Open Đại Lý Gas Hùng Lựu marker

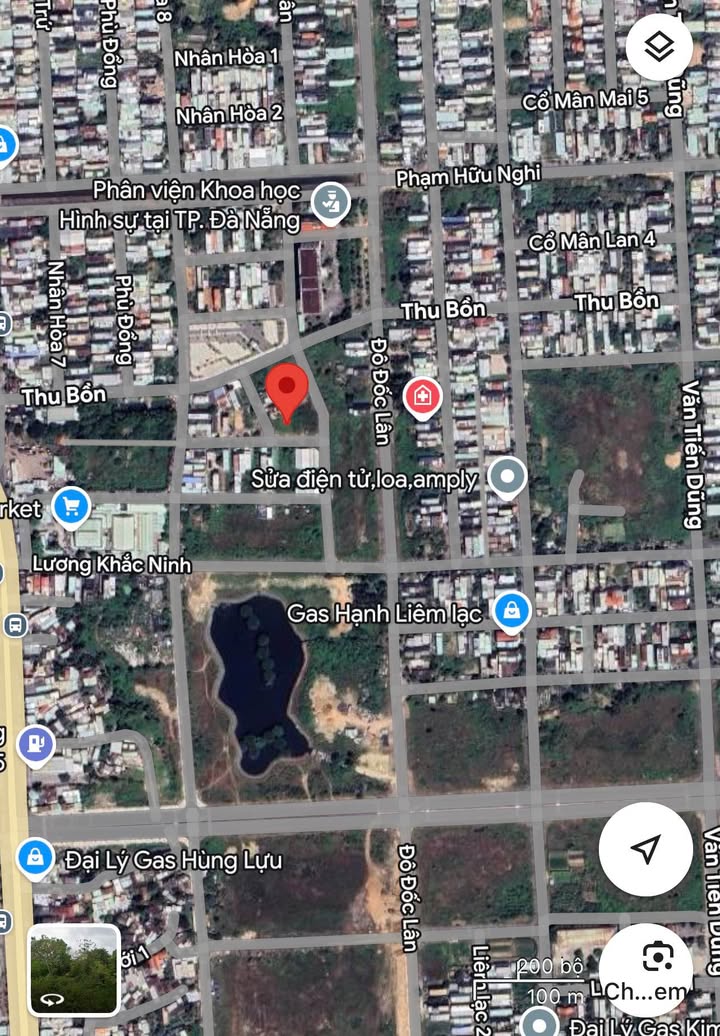pos(36,858)
